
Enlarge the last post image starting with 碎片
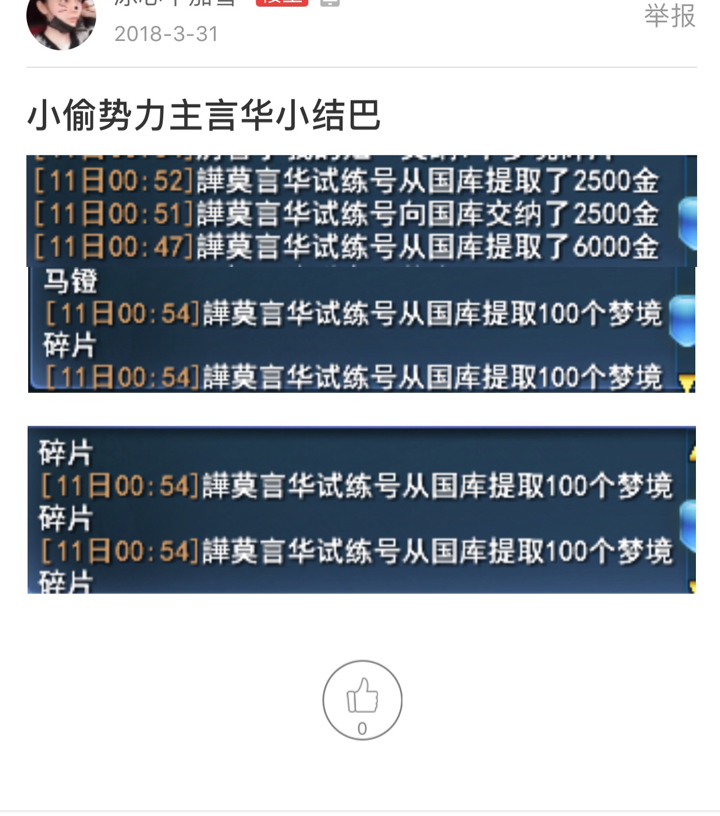pos(361,510)
